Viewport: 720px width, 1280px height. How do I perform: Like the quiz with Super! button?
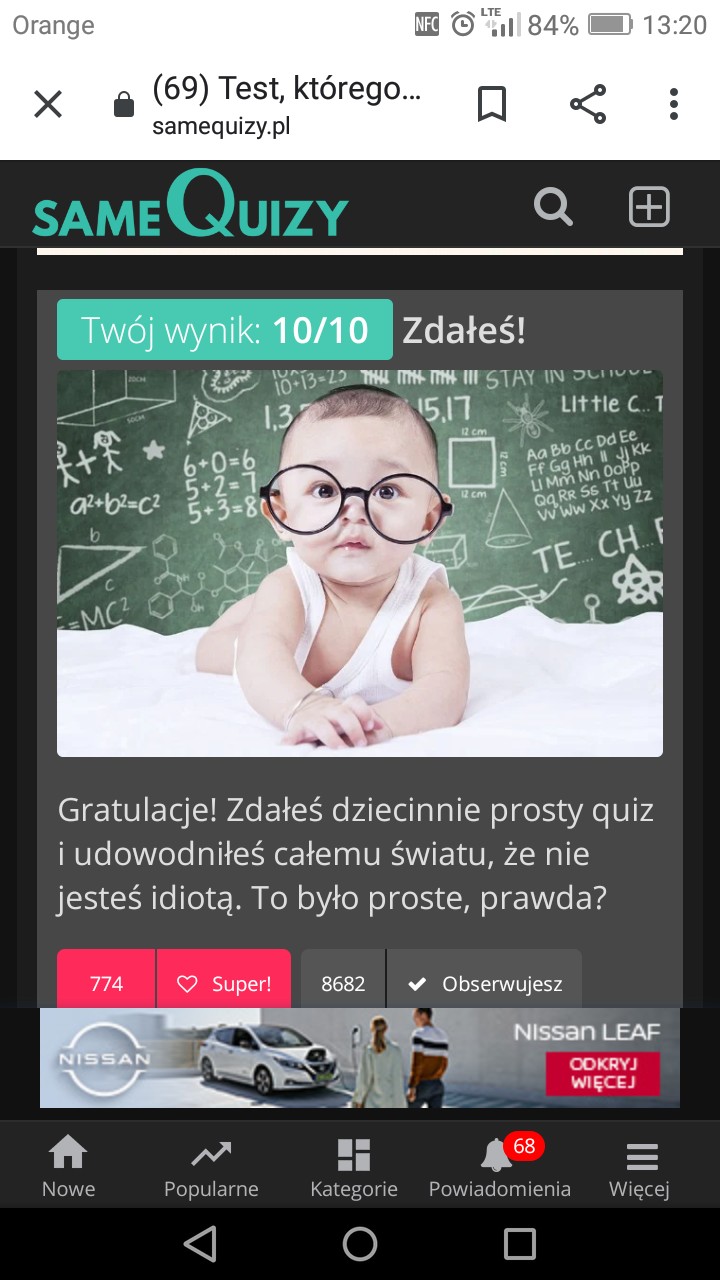(224, 983)
